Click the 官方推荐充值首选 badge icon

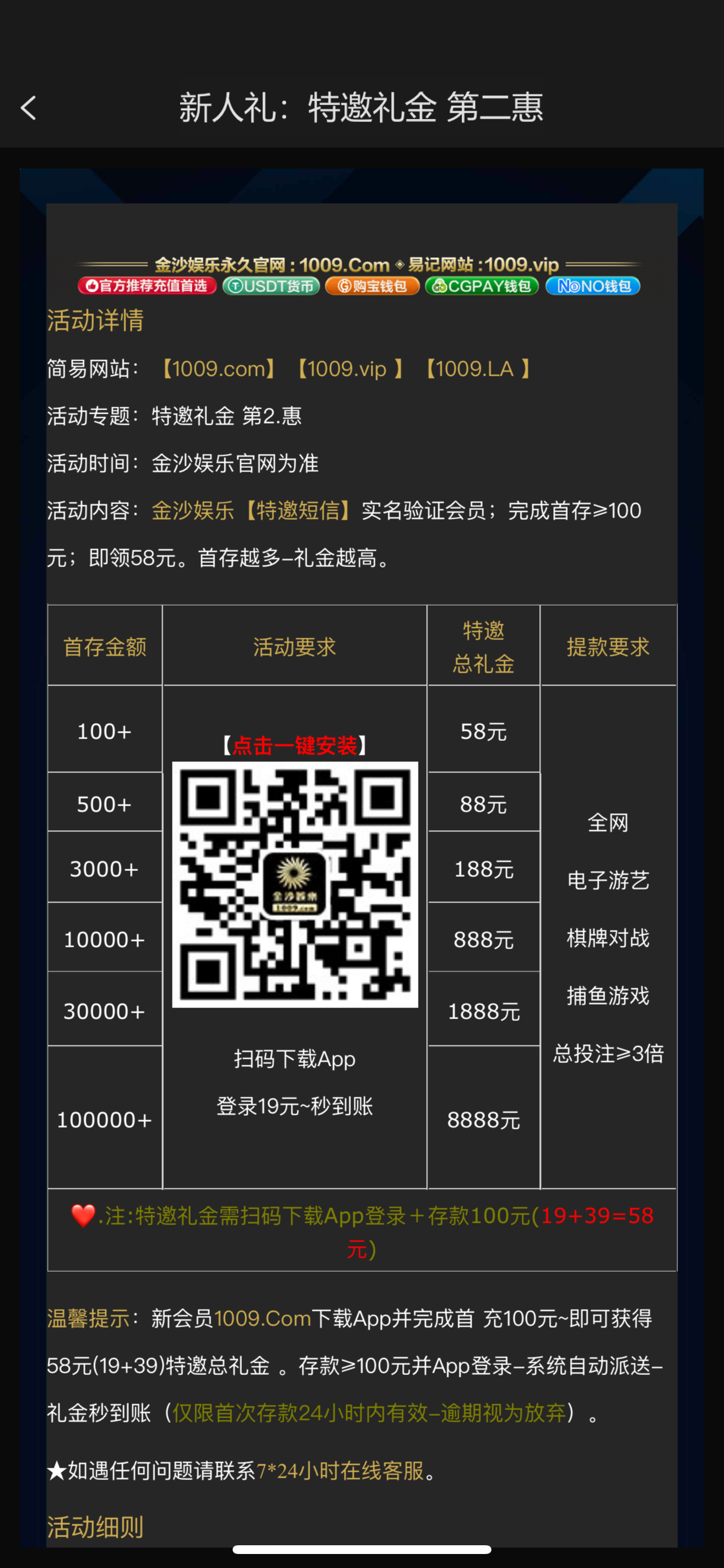tap(148, 286)
